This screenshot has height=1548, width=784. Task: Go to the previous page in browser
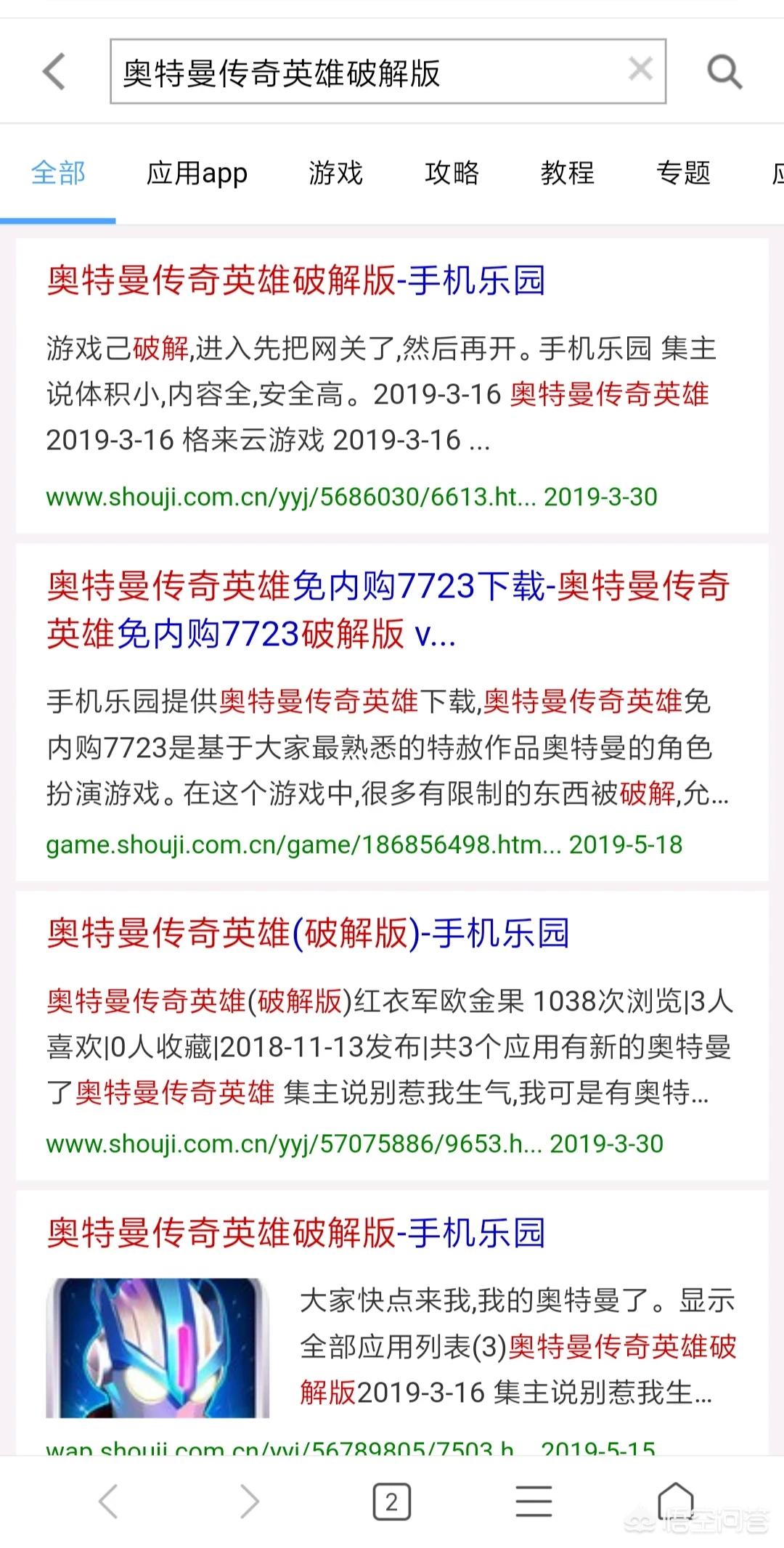pos(108,1501)
